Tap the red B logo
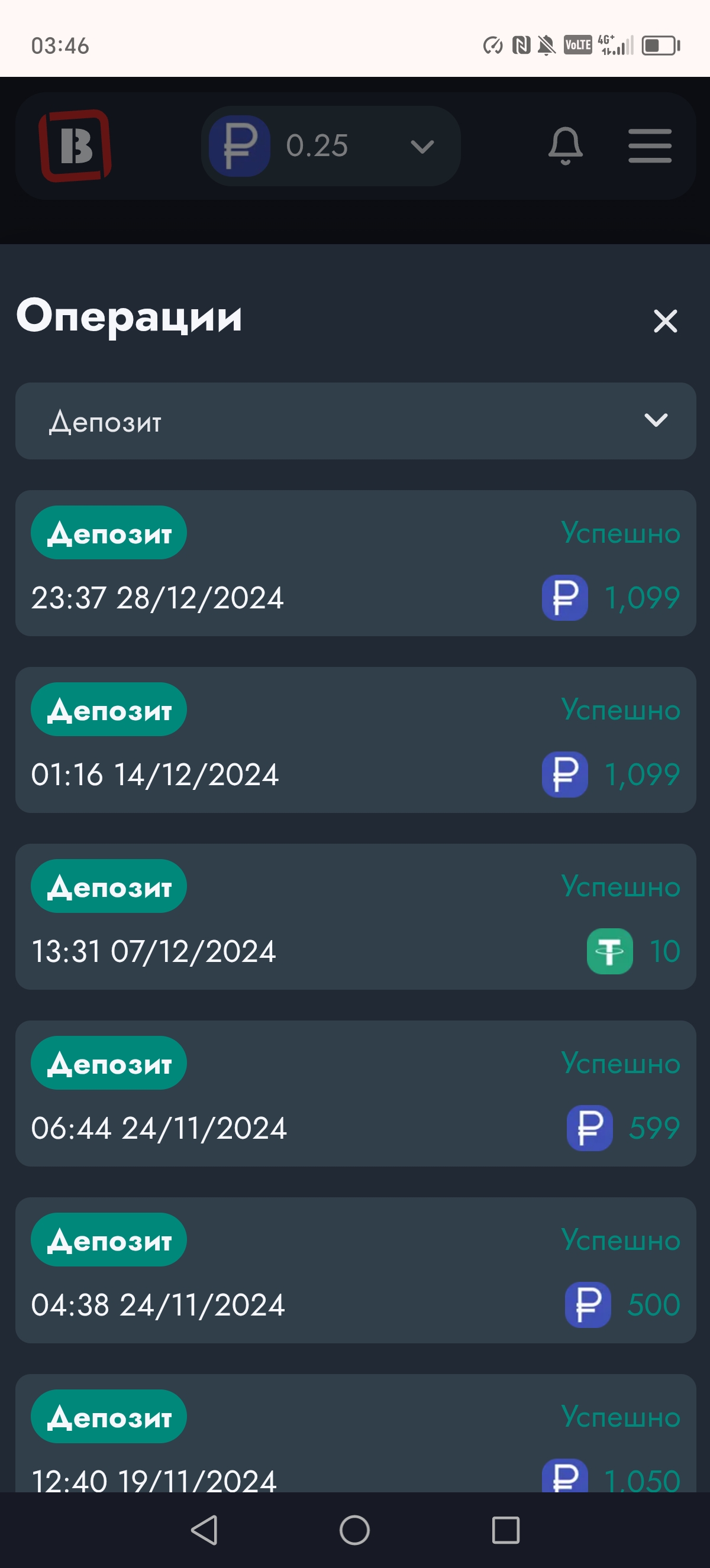Viewport: 710px width, 1568px height. [x=75, y=146]
